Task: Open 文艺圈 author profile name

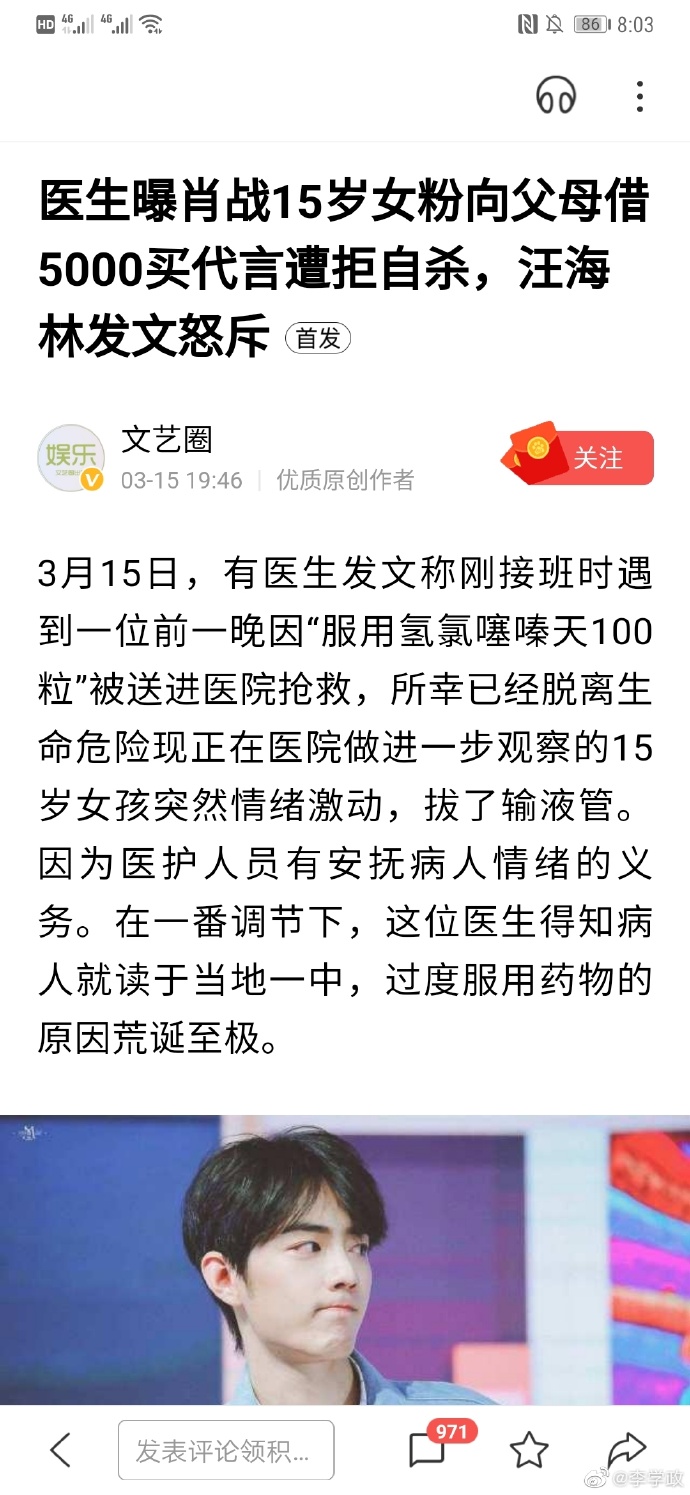Action: pyautogui.click(x=167, y=439)
